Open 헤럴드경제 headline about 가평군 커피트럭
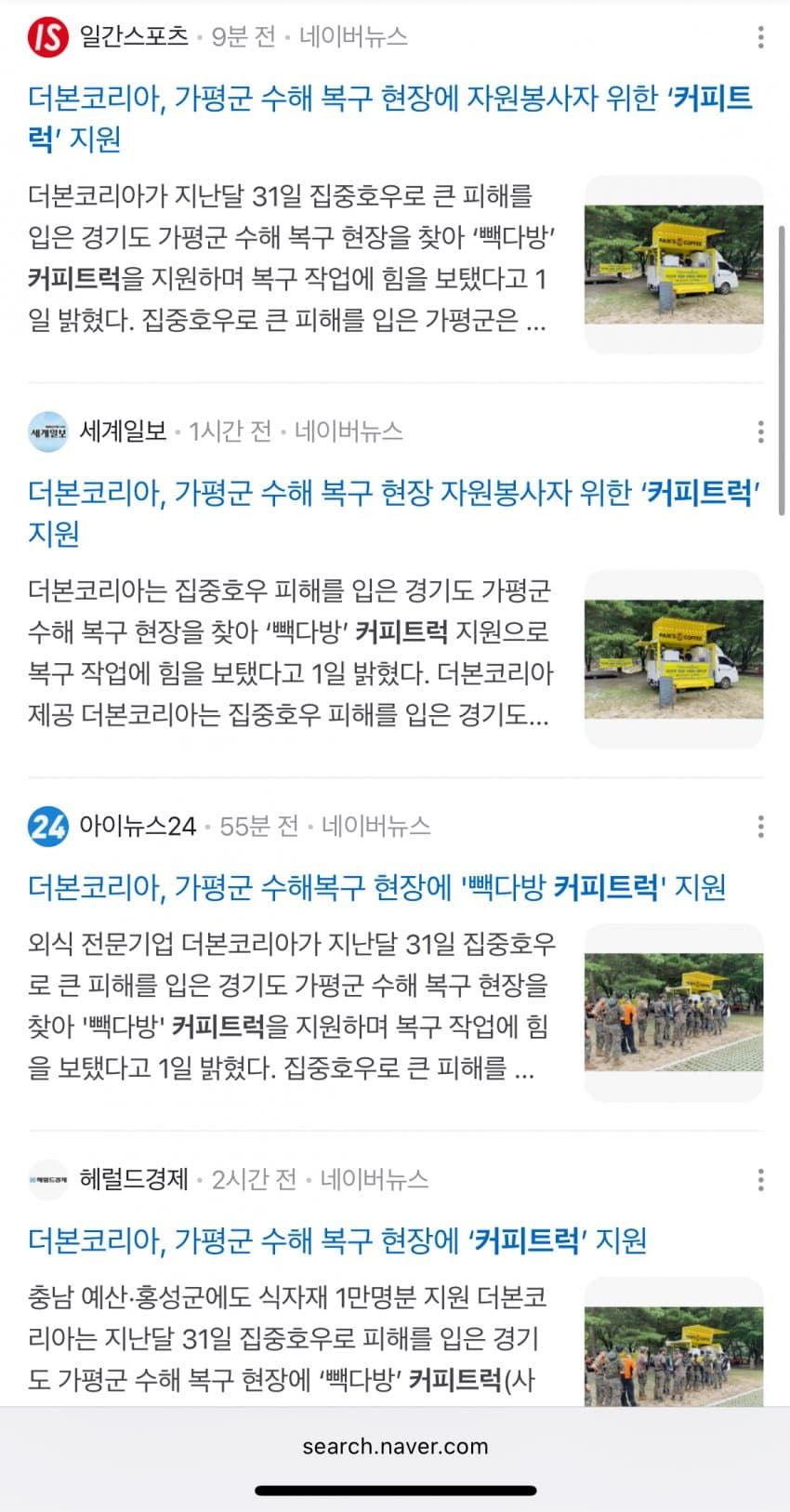 click(x=336, y=1240)
